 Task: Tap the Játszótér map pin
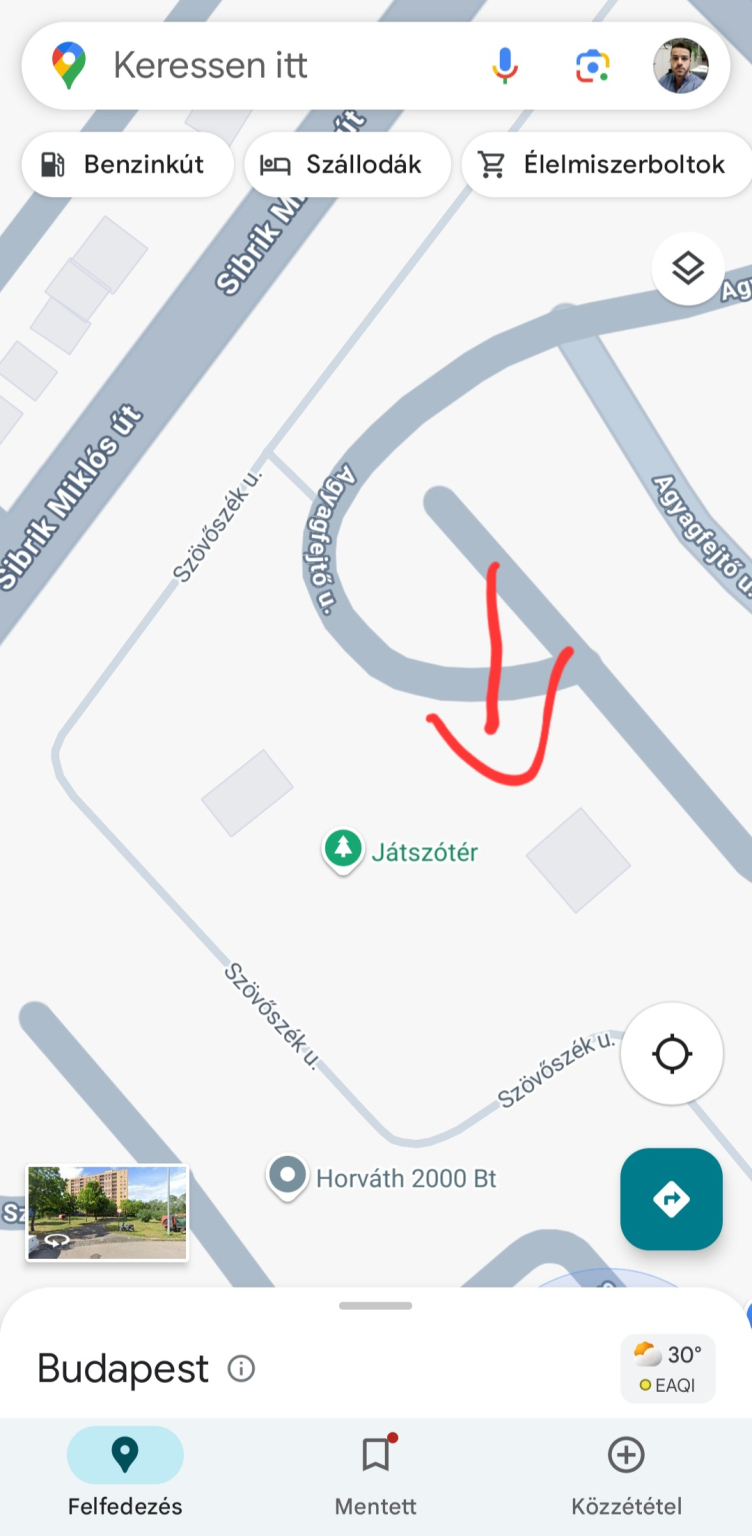point(343,850)
